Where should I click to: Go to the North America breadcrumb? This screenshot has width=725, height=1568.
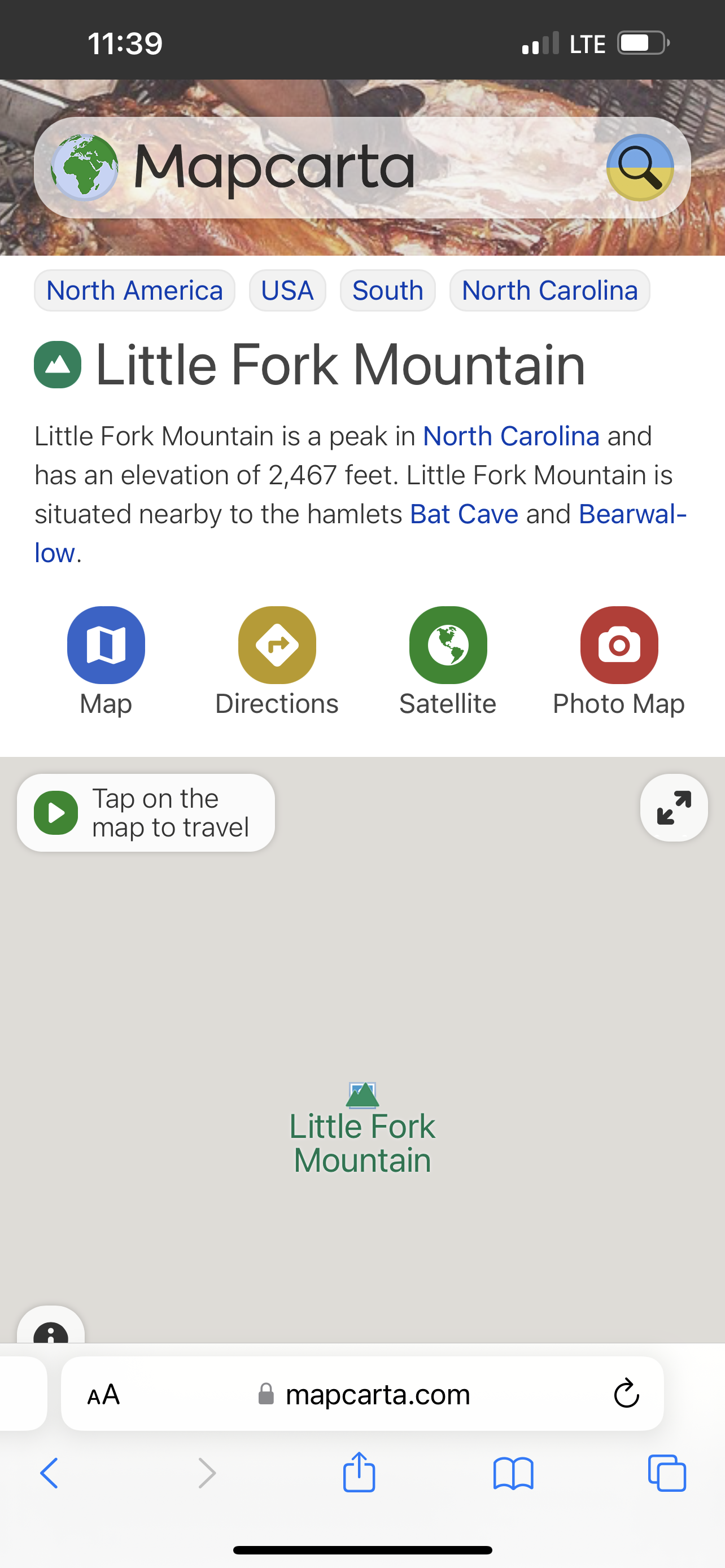(134, 290)
